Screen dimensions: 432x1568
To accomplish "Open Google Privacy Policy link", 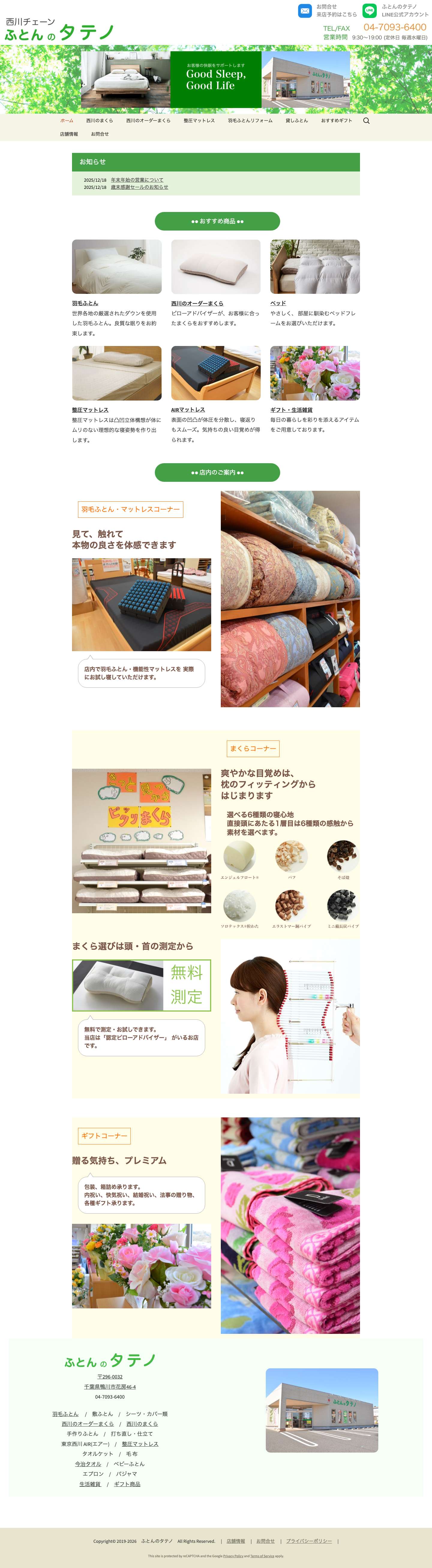I will [233, 1556].
